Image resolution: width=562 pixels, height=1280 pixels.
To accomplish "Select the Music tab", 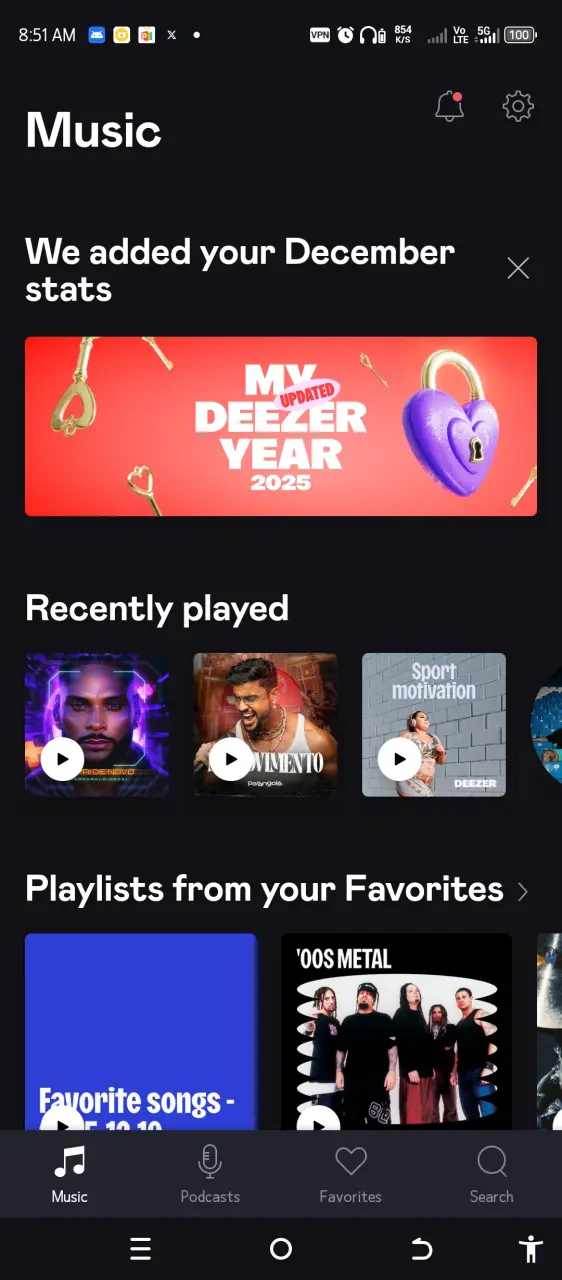I will click(x=70, y=1175).
